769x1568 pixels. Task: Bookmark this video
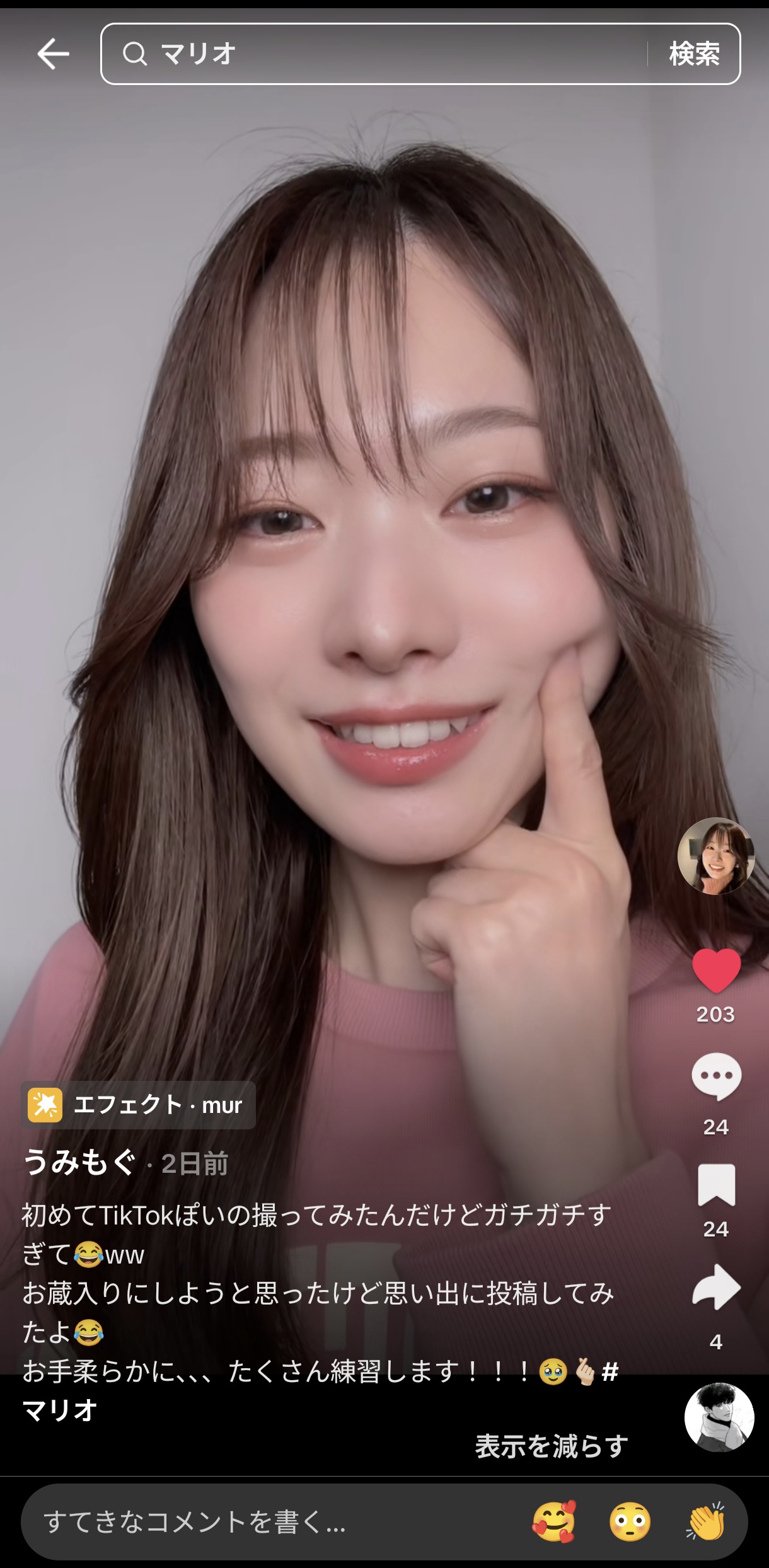(x=716, y=1185)
